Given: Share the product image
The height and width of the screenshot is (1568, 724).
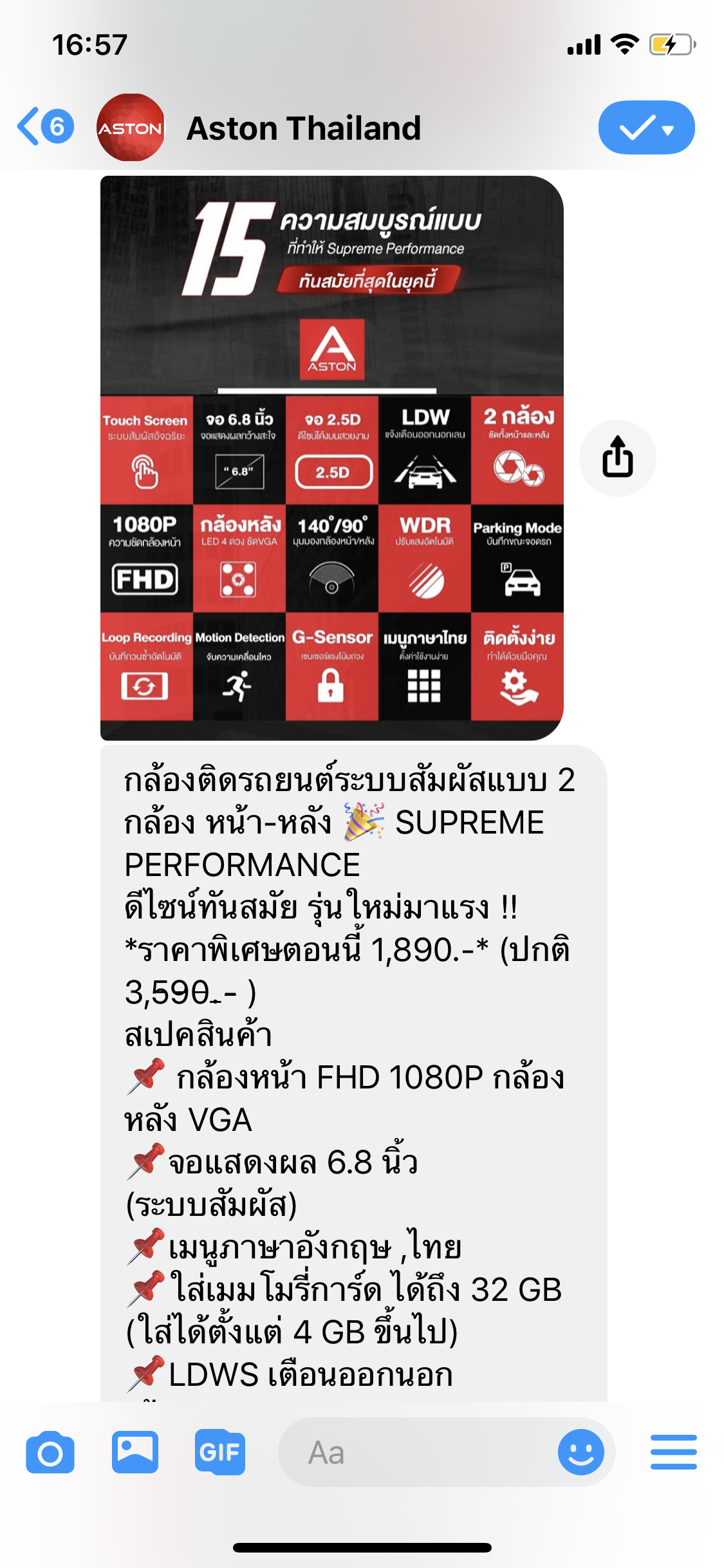Looking at the screenshot, I should coord(617,458).
